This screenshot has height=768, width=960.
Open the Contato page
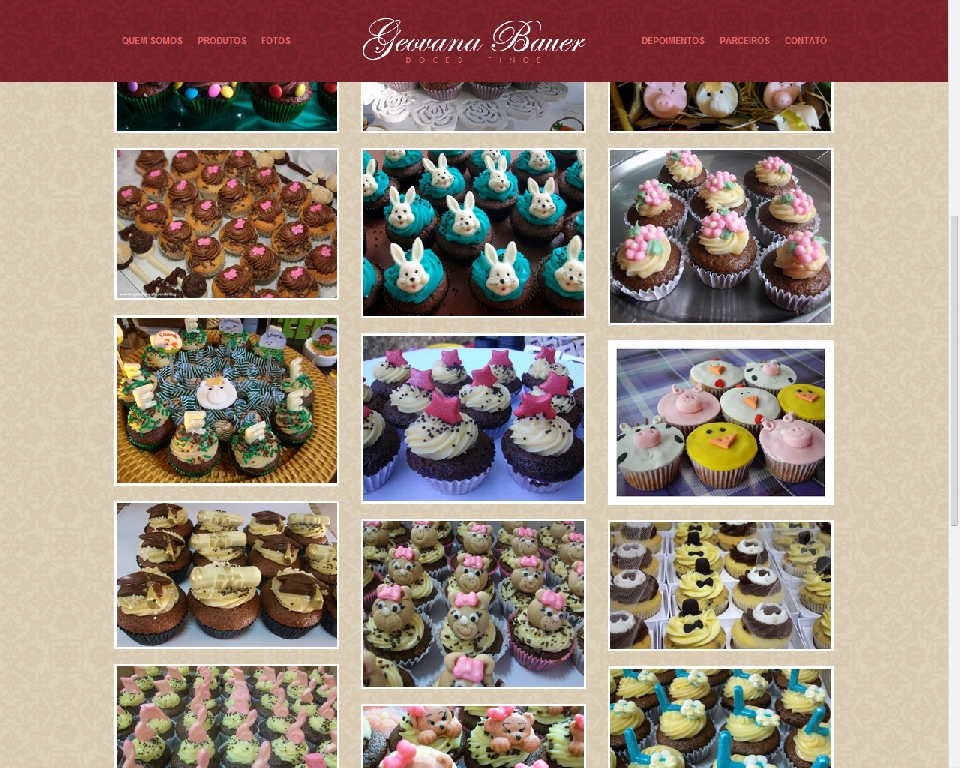[805, 41]
